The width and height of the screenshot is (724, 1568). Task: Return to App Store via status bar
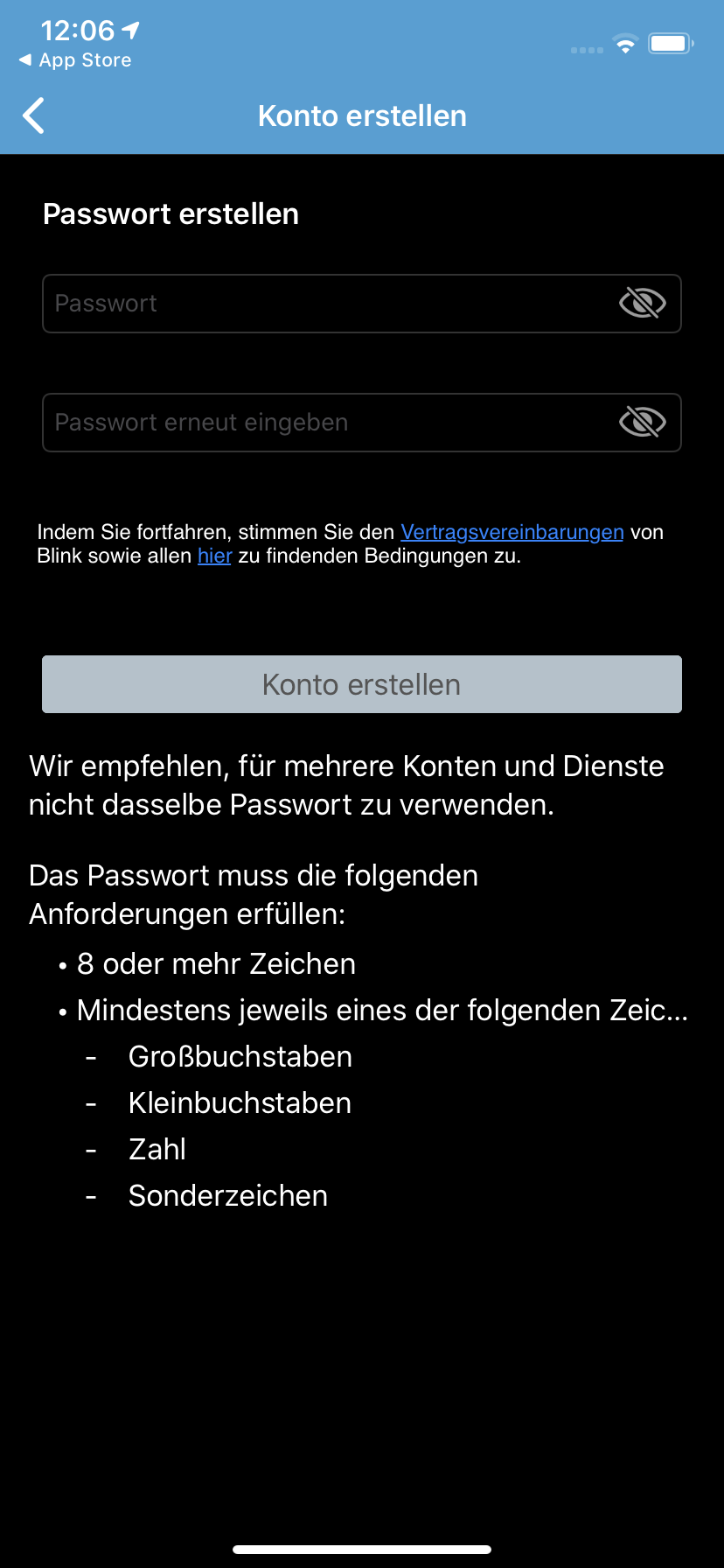point(75,60)
